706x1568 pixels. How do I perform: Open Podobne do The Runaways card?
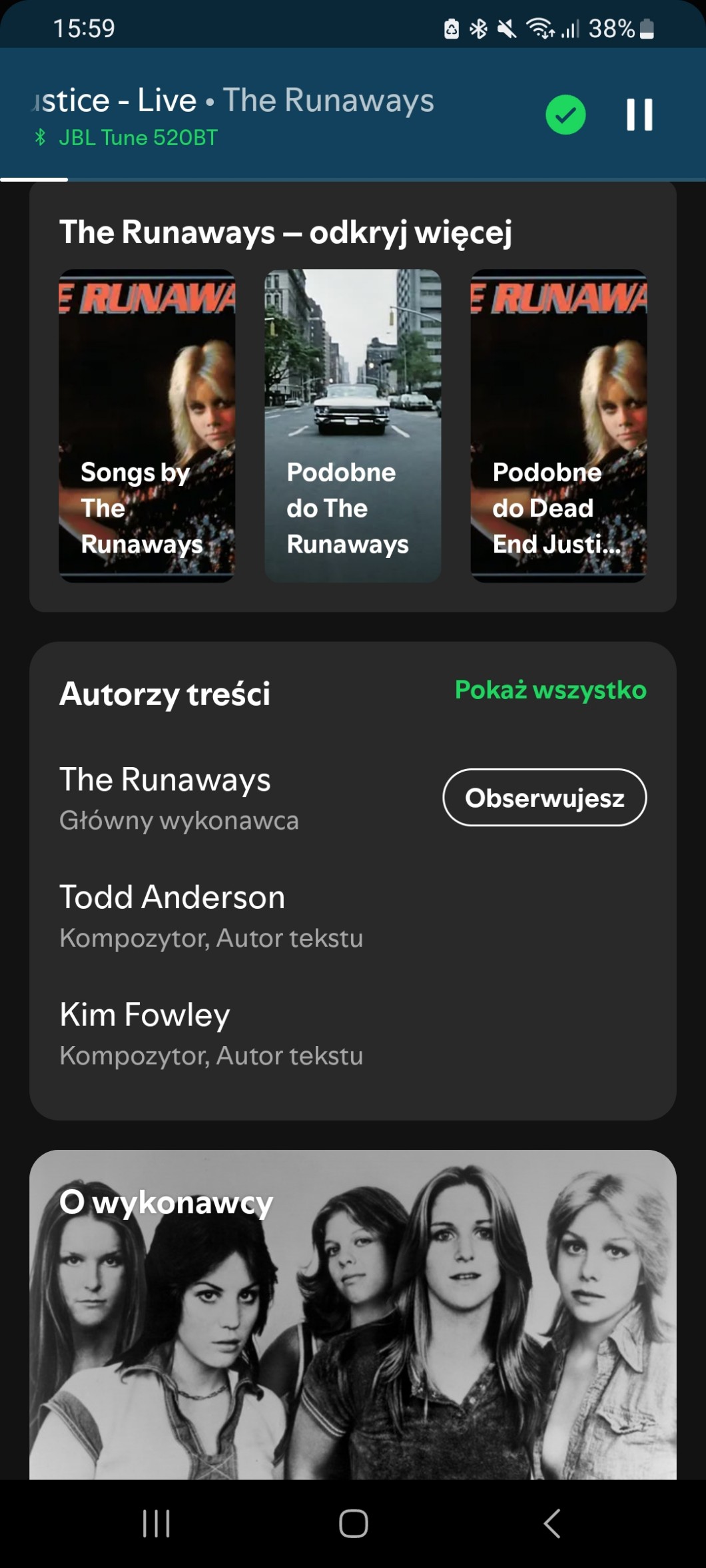point(352,425)
